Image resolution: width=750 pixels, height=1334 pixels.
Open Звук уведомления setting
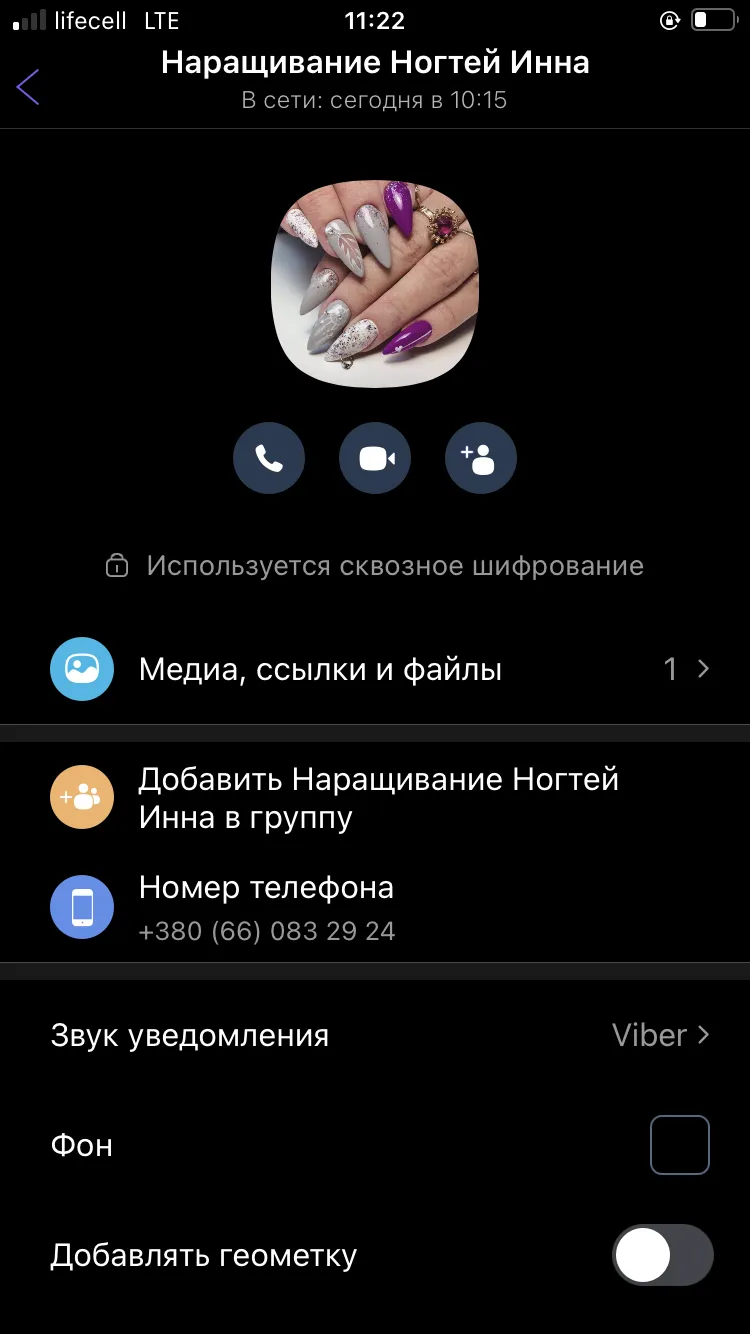(375, 1035)
